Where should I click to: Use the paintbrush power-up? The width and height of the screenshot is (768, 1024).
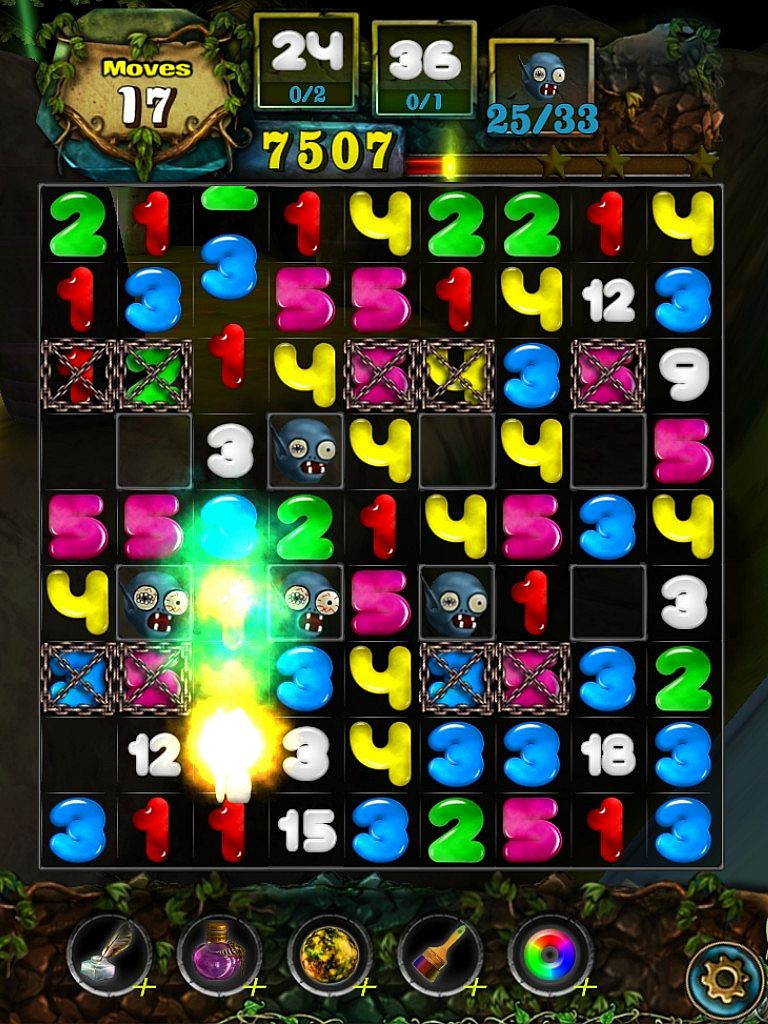[440, 955]
